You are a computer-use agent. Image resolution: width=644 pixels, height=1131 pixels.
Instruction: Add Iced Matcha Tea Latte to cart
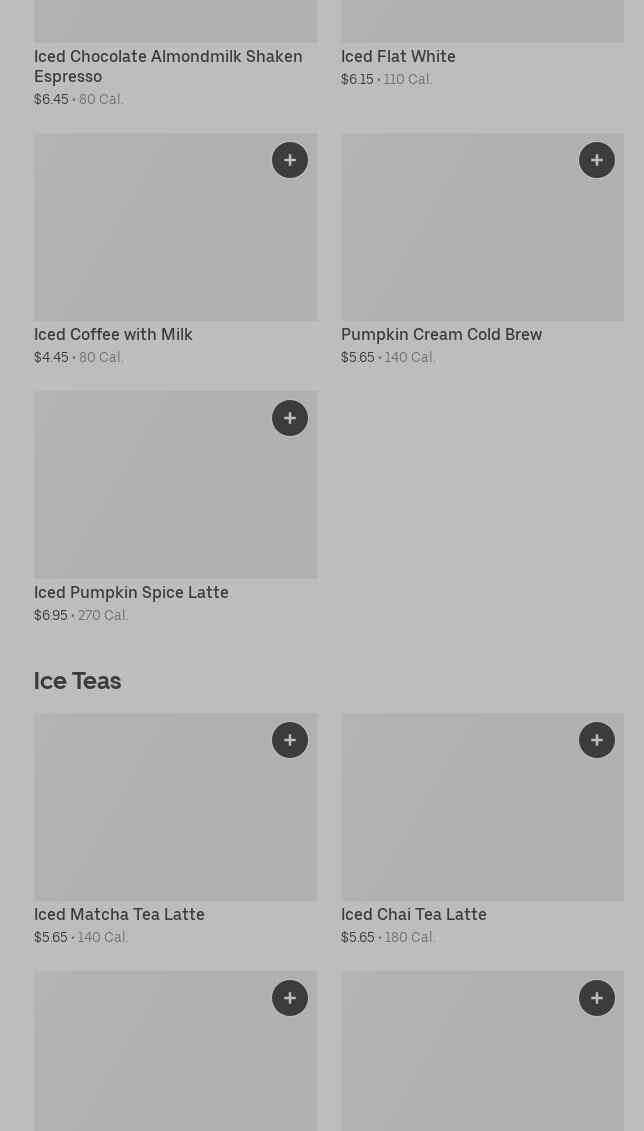pyautogui.click(x=290, y=740)
